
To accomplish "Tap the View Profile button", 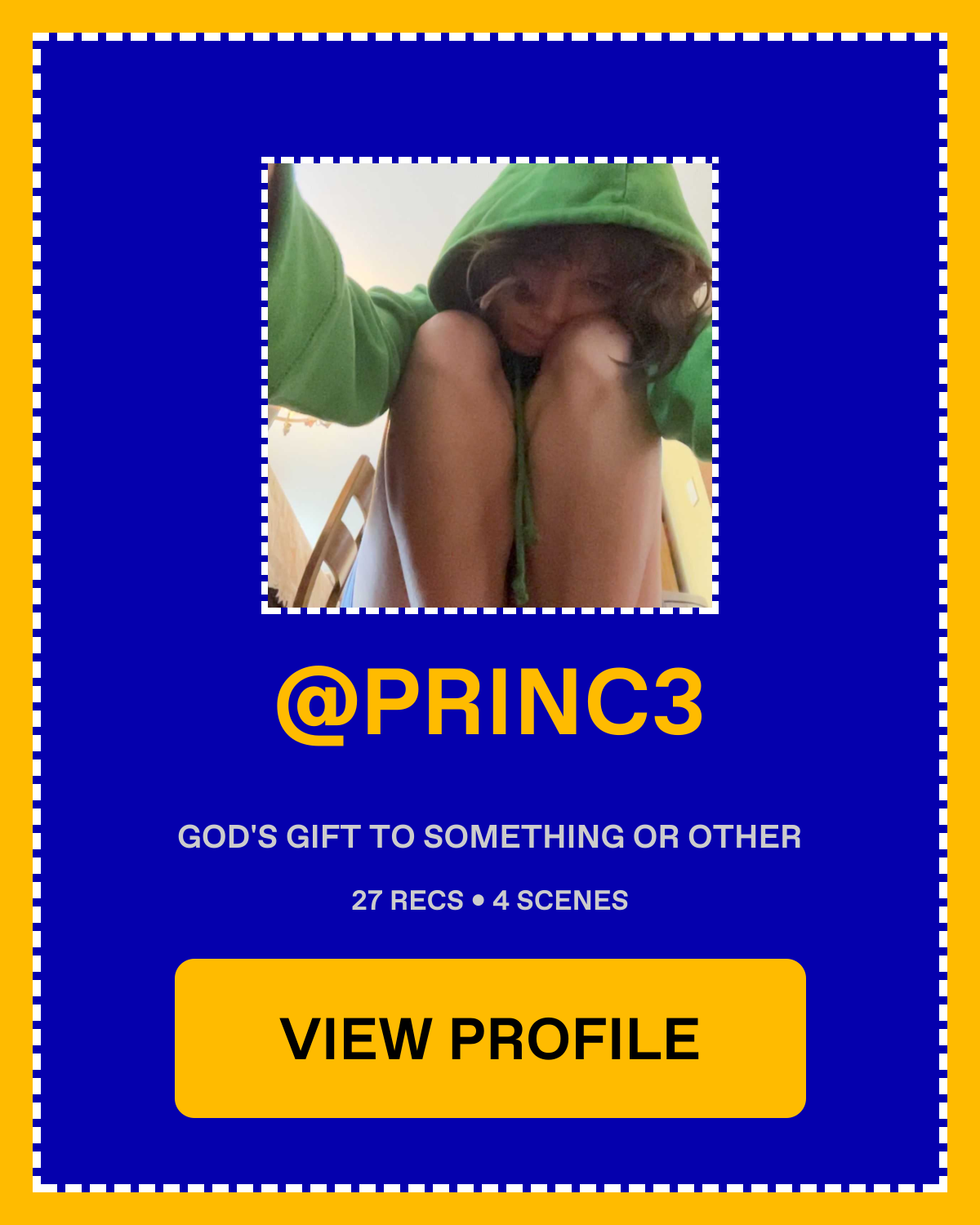I will (490, 1038).
